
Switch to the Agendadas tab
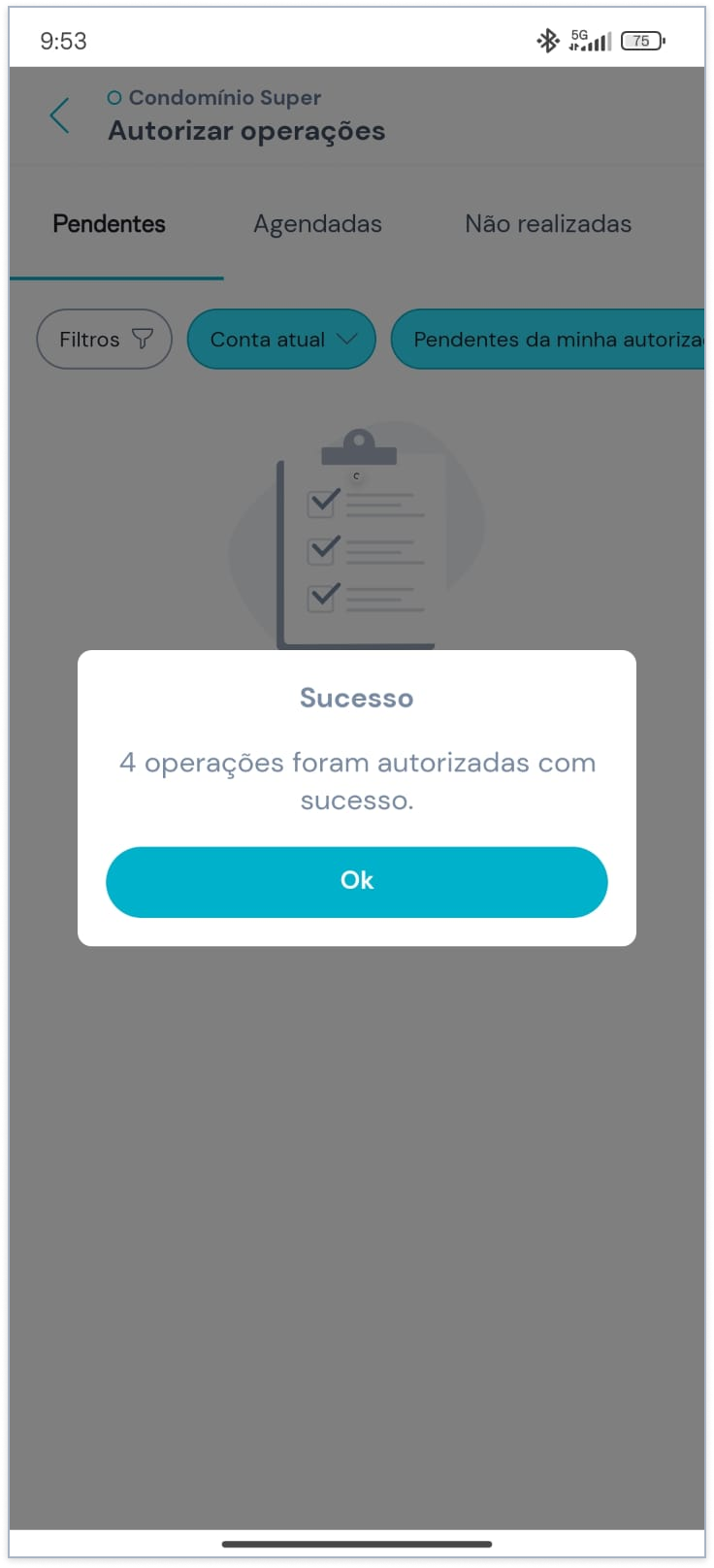[317, 224]
